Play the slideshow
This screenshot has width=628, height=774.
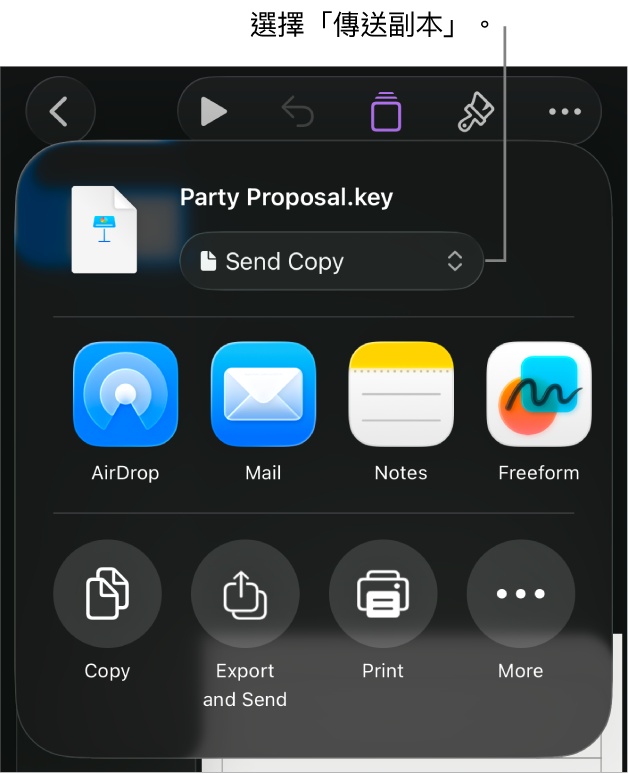click(x=213, y=111)
